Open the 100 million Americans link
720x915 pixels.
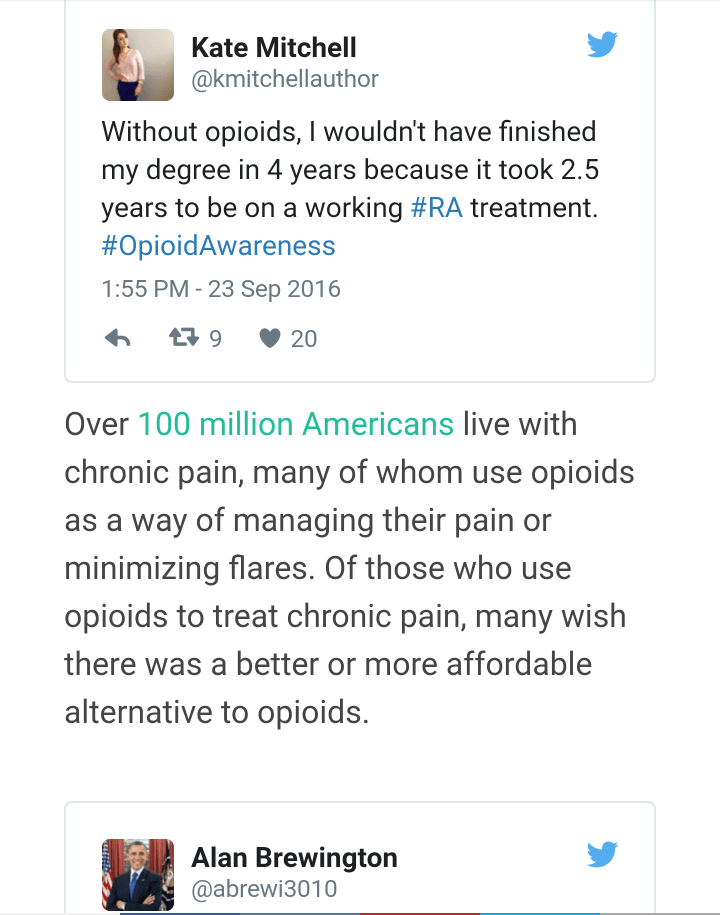[295, 424]
